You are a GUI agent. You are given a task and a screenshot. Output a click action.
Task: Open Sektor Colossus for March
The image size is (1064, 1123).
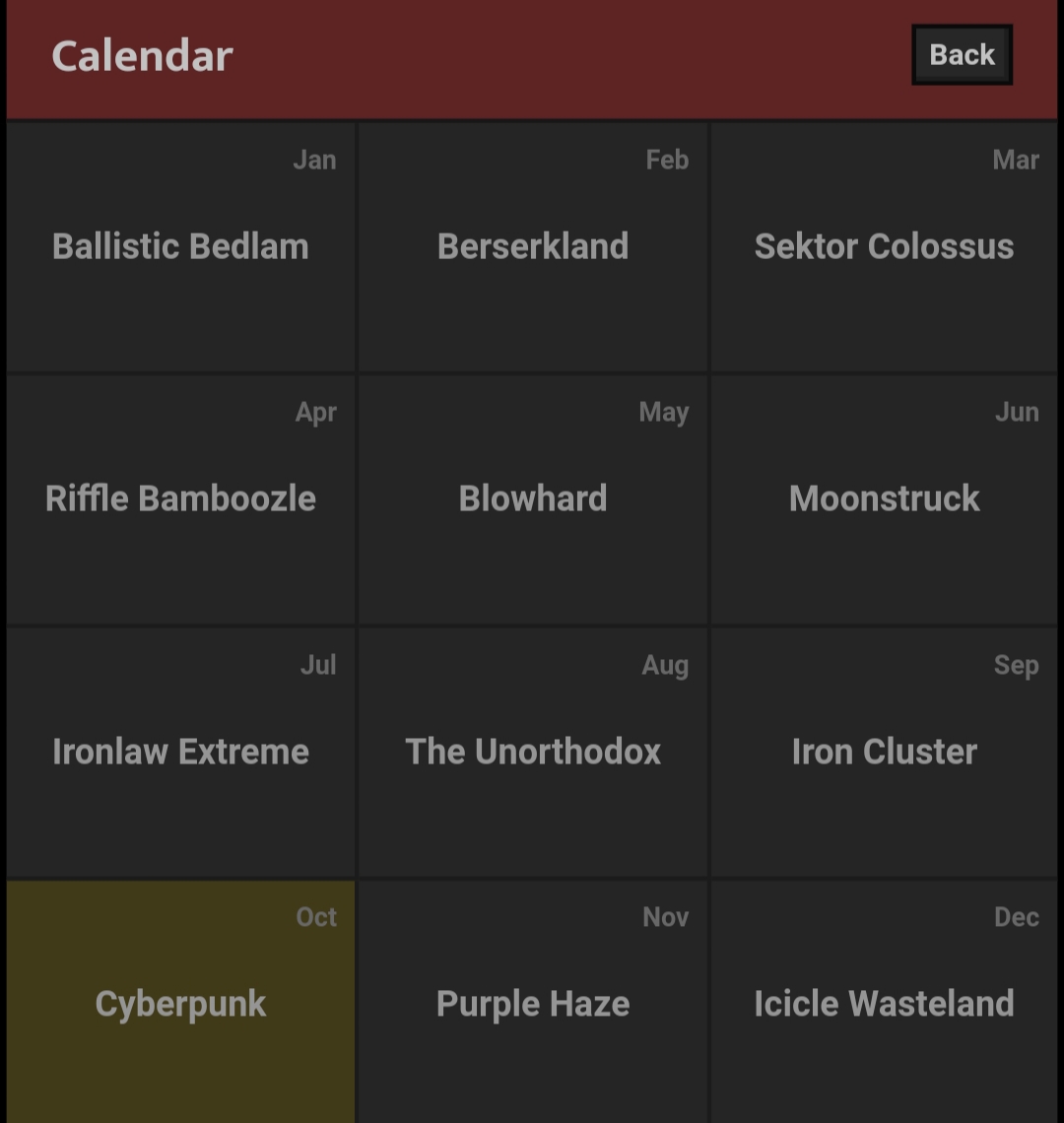884,246
